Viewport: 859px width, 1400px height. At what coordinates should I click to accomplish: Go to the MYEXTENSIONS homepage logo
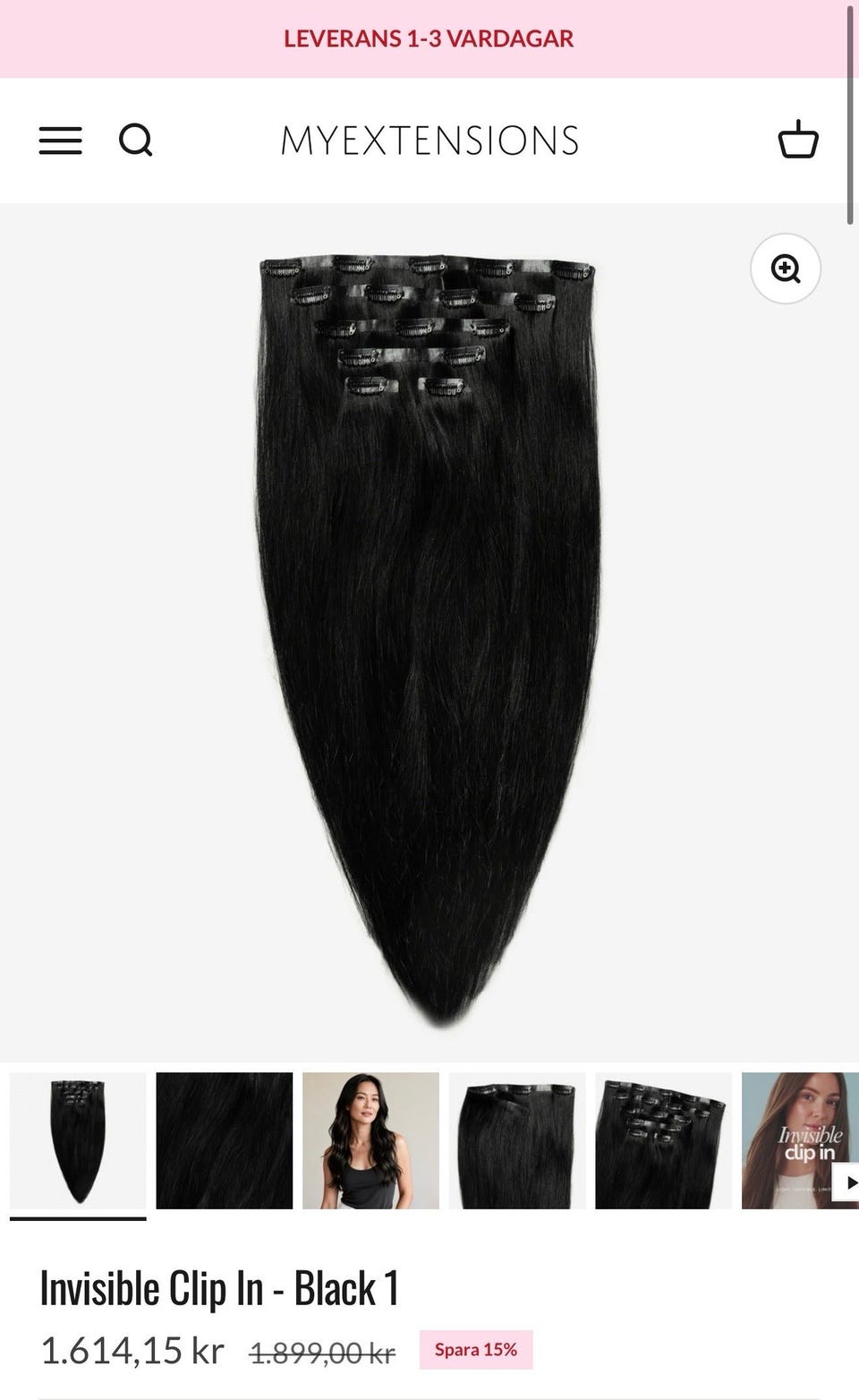[429, 141]
